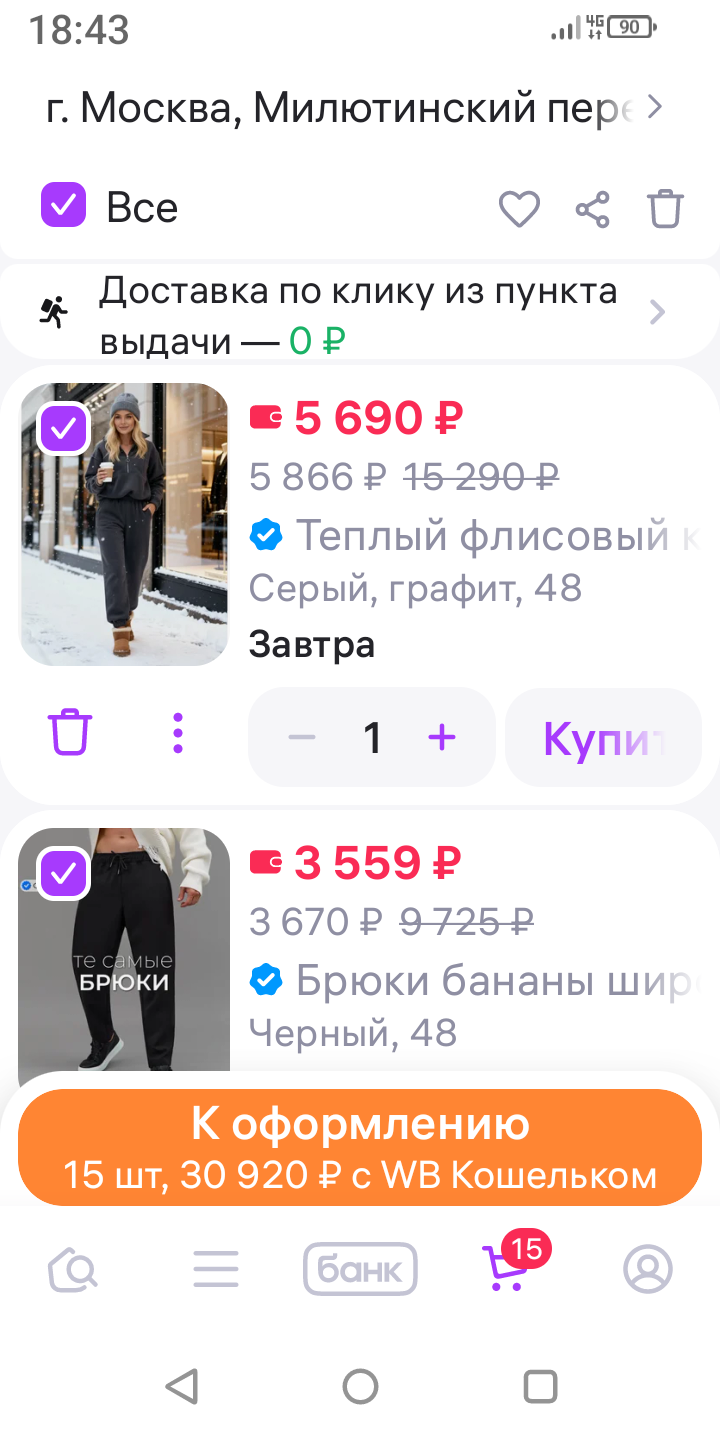Remove the fleece suit using its trash icon
The width and height of the screenshot is (720, 1440).
[x=70, y=735]
